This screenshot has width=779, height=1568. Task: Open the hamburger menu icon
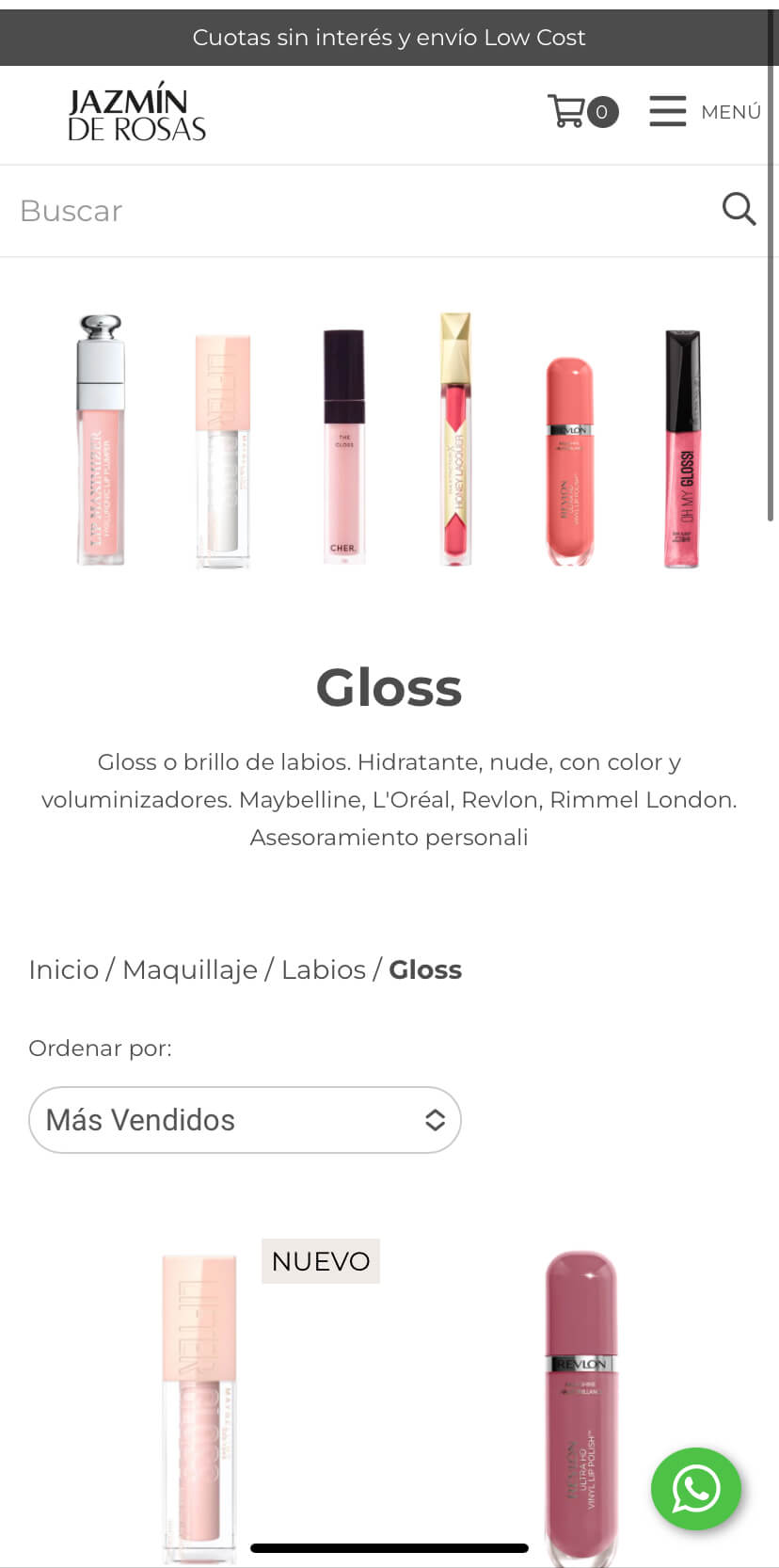point(667,110)
